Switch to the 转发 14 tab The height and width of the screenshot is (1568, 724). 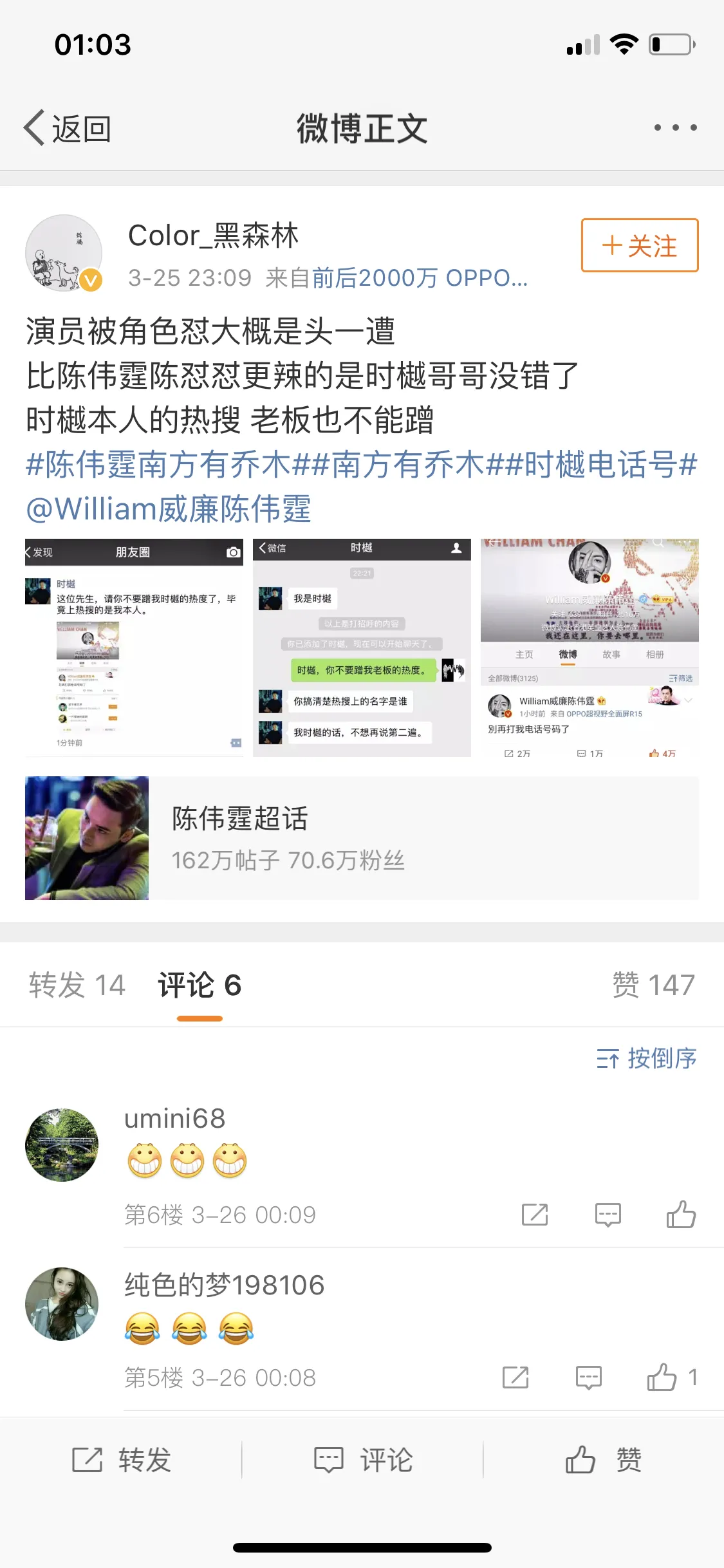[77, 985]
